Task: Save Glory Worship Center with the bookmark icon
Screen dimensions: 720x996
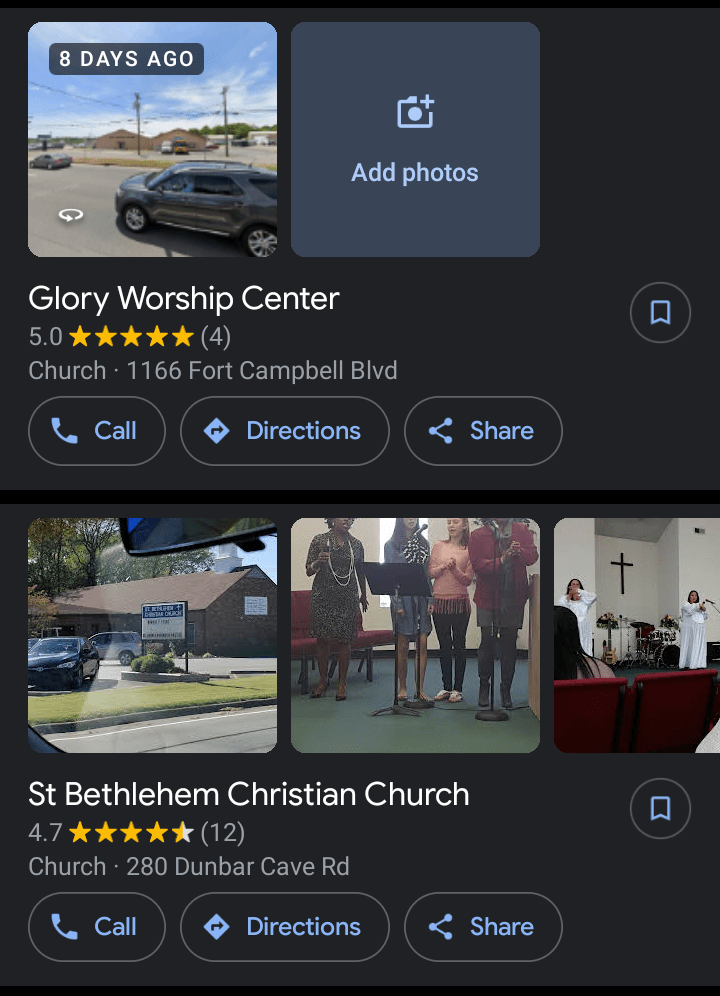Action: tap(660, 313)
